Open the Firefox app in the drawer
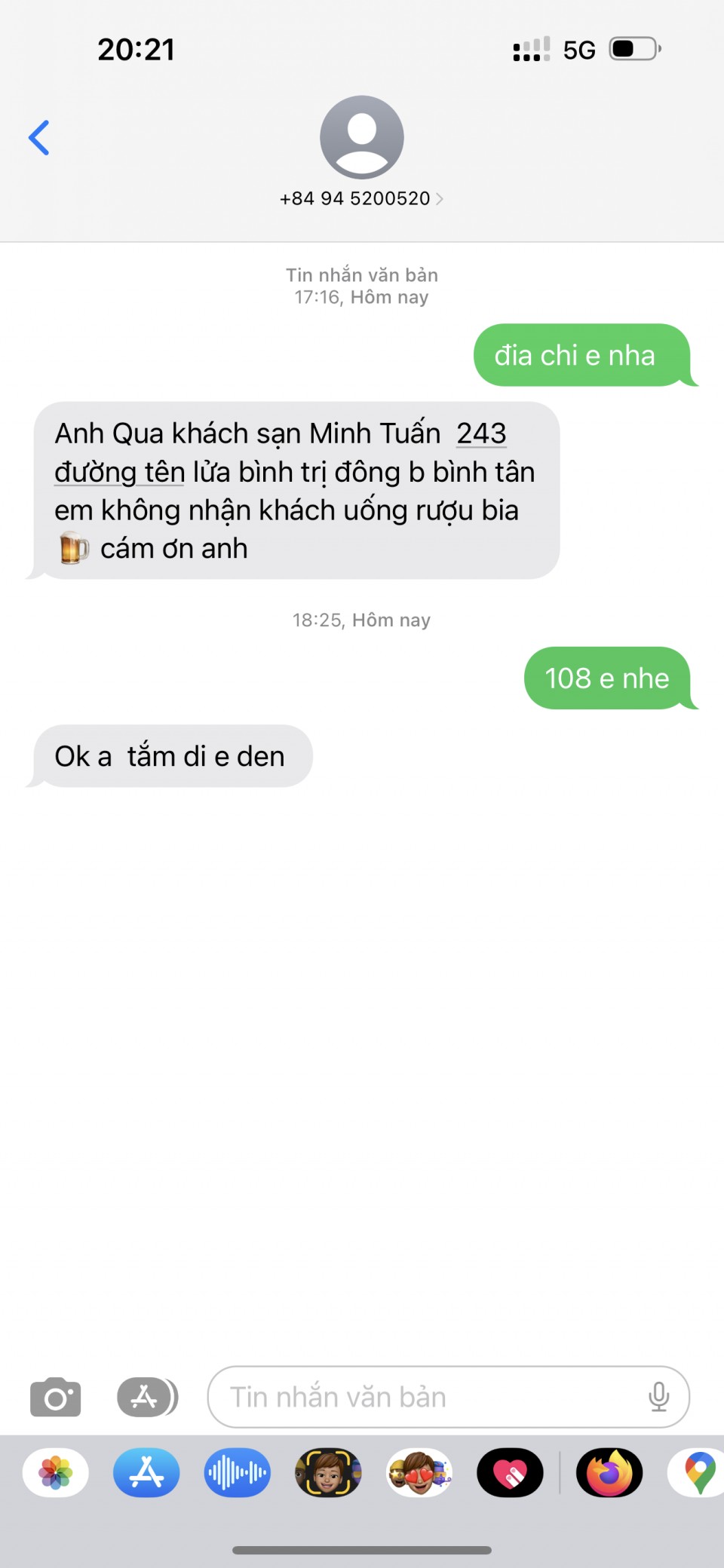The width and height of the screenshot is (724, 1568). (x=609, y=1472)
